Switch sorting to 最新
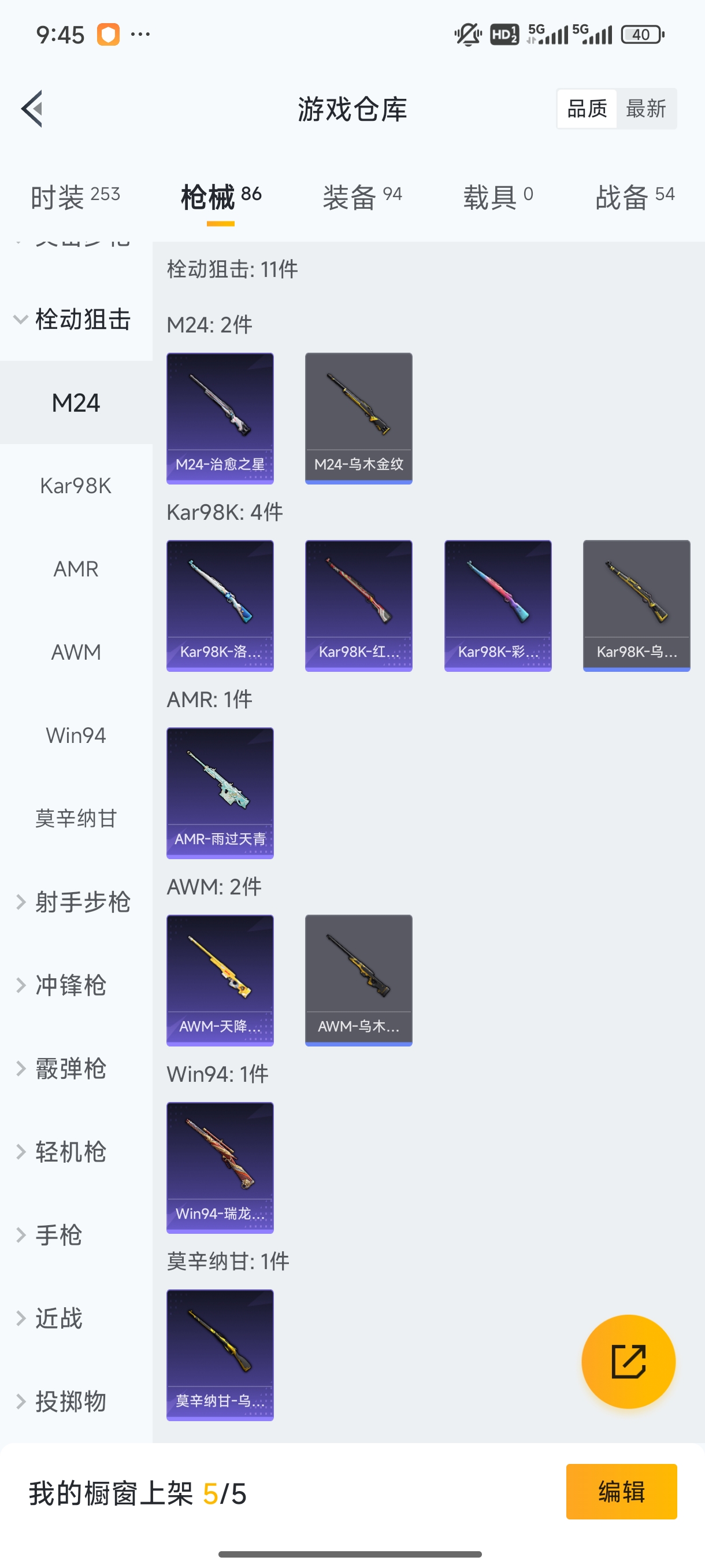Viewport: 705px width, 1568px height. (647, 108)
